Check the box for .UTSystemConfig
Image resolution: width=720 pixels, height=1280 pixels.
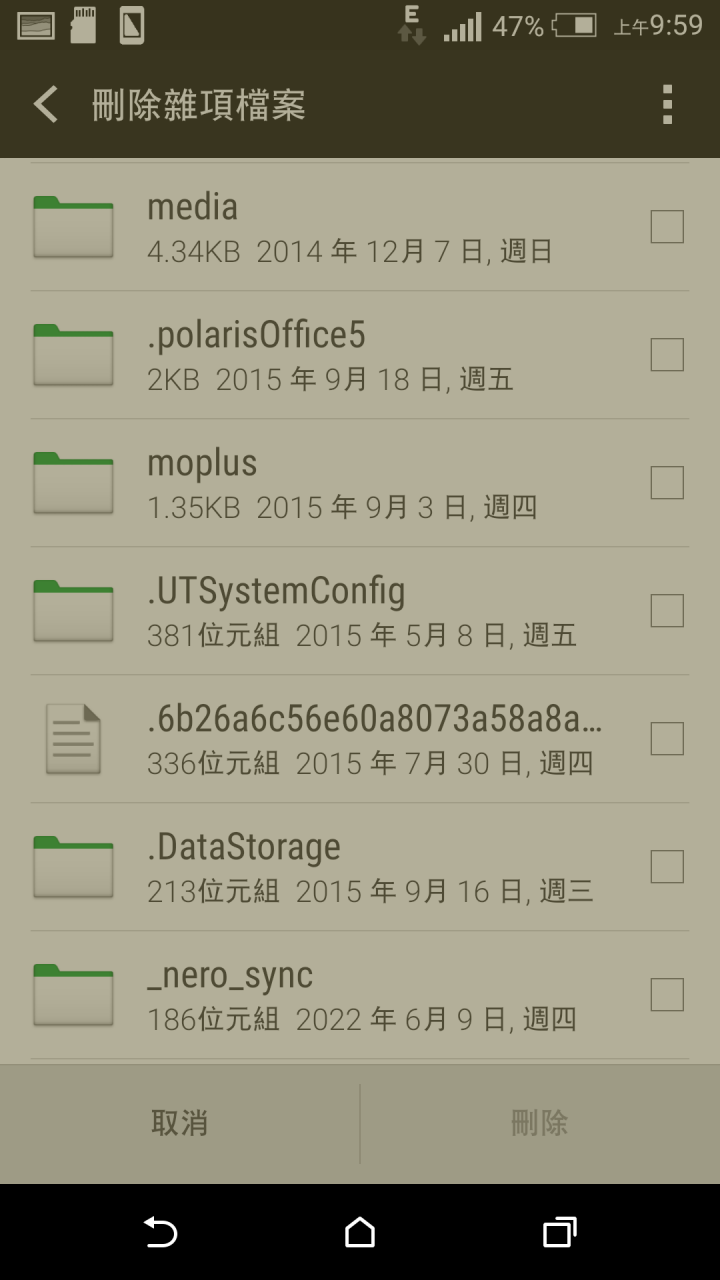point(667,611)
